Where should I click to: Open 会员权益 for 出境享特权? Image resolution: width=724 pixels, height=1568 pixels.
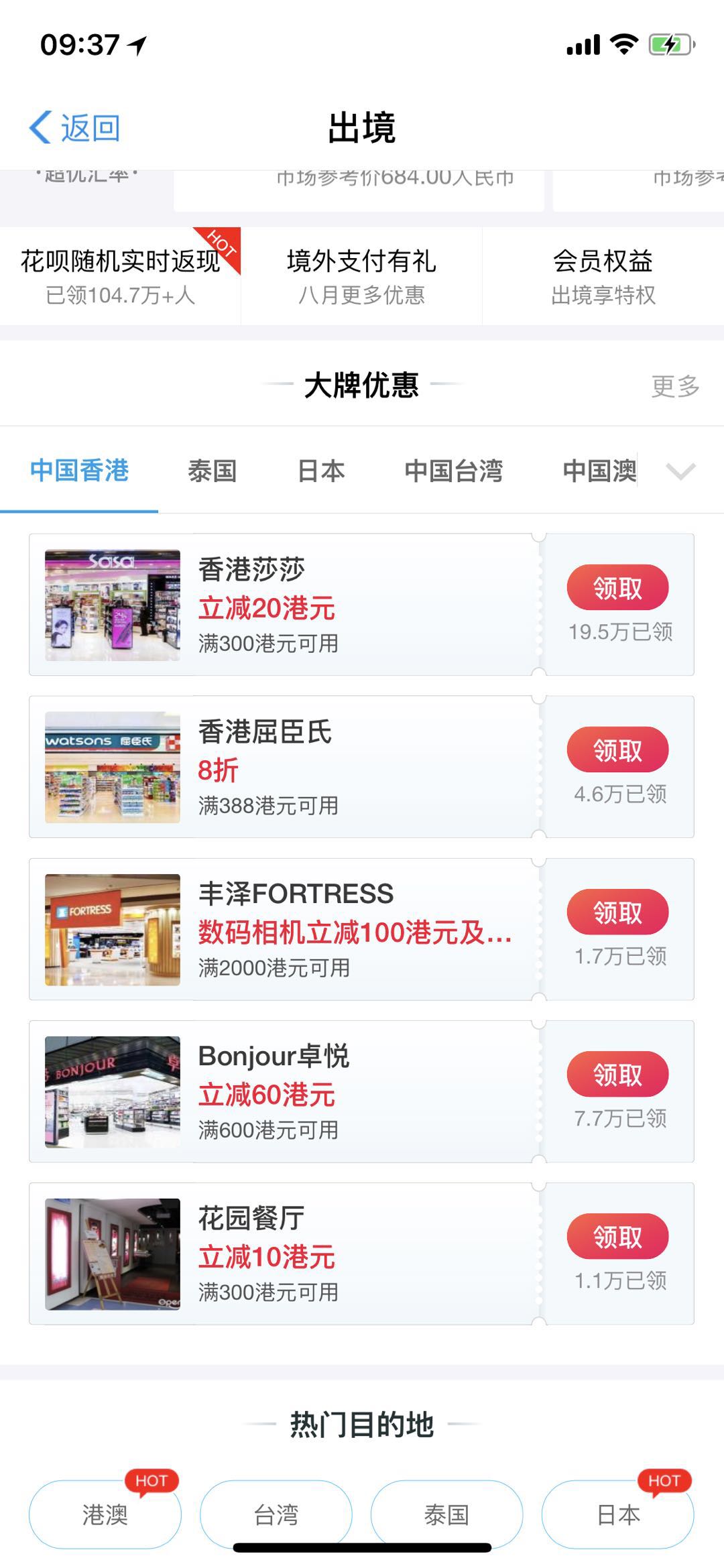coord(605,275)
